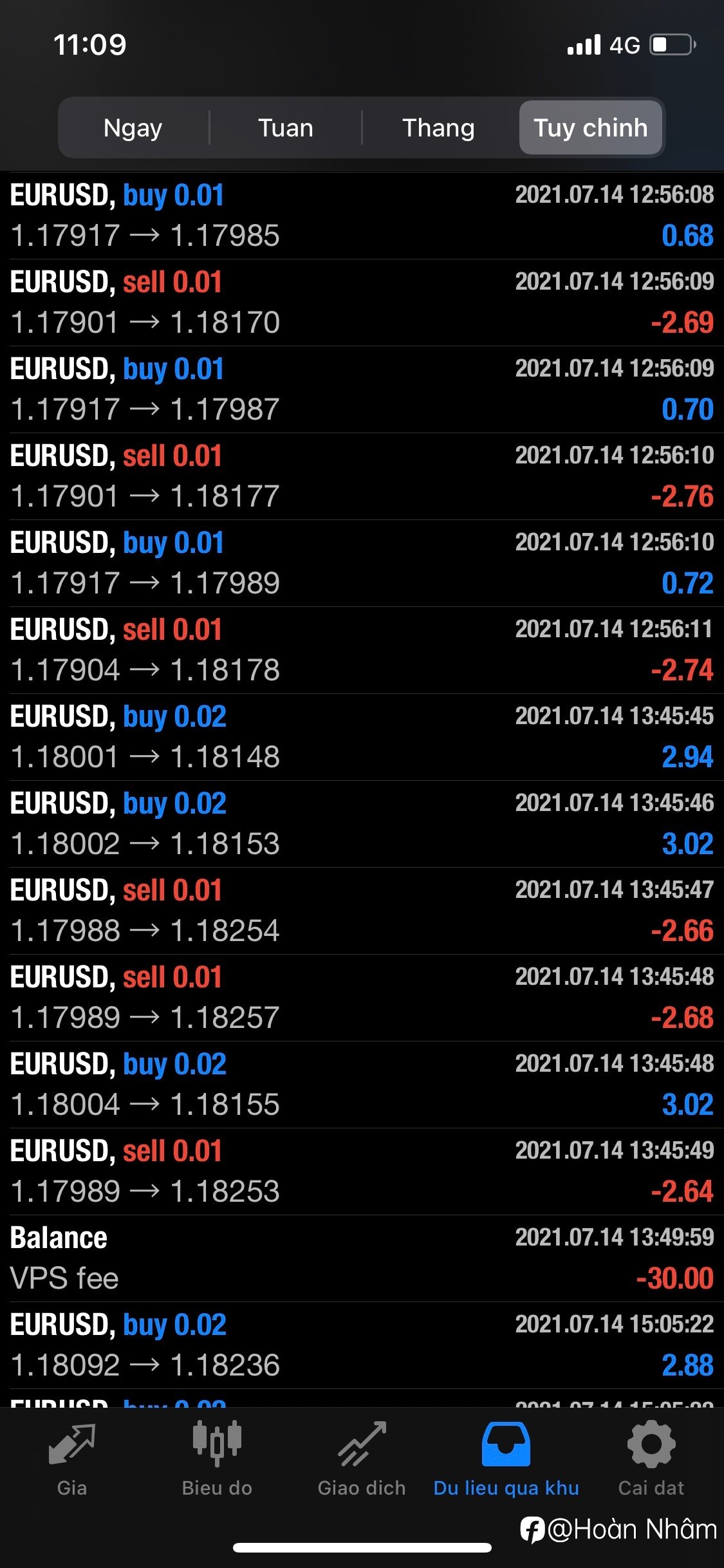The height and width of the screenshot is (1568, 724).
Task: Show details of EURUSD buy trade with profit 2.88
Action: pyautogui.click(x=362, y=1345)
